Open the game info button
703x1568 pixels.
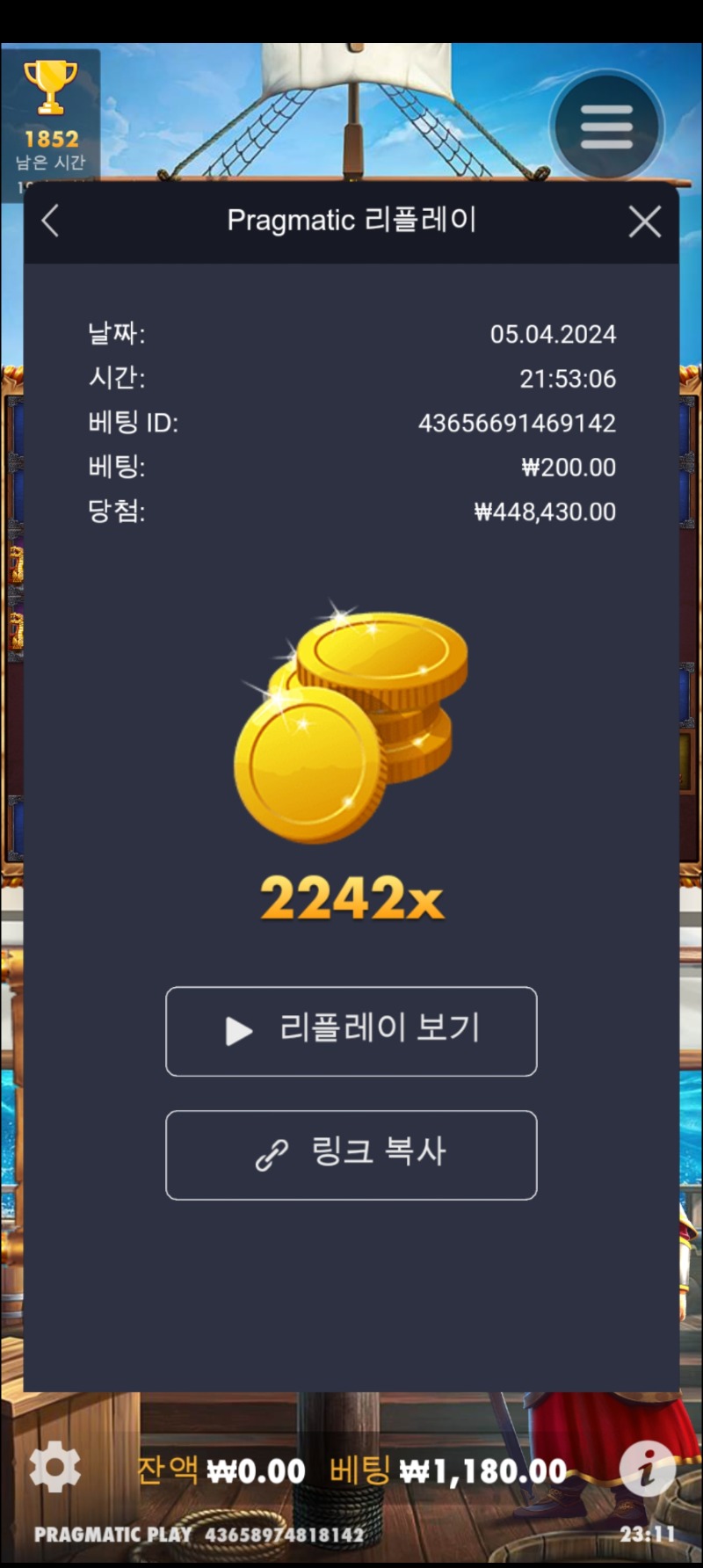(647, 1468)
